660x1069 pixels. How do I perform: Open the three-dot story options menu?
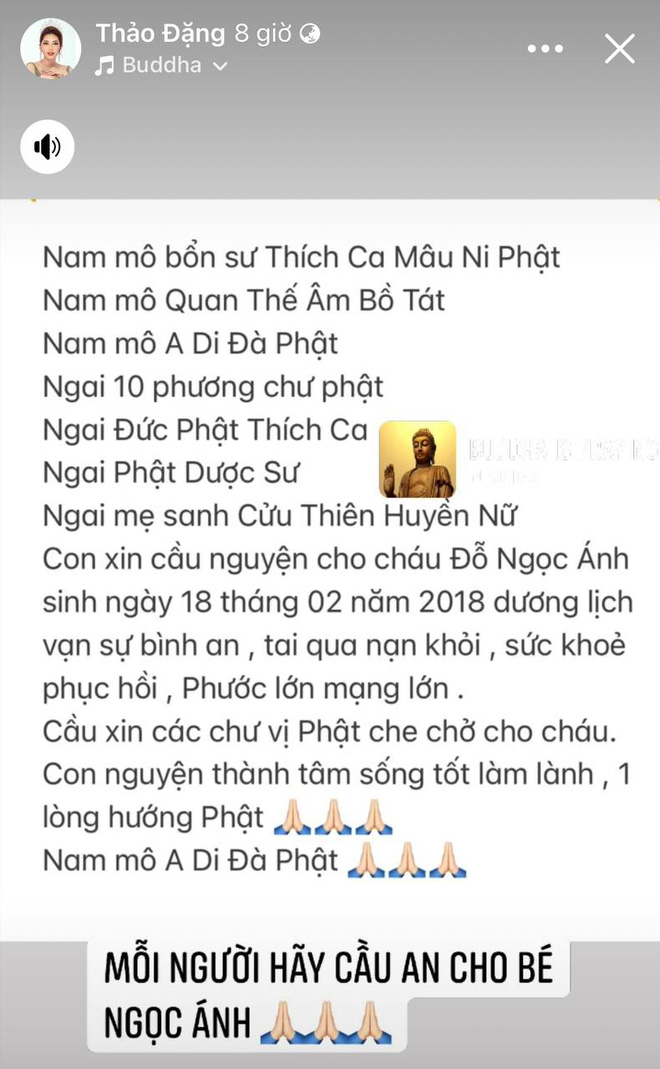545,48
